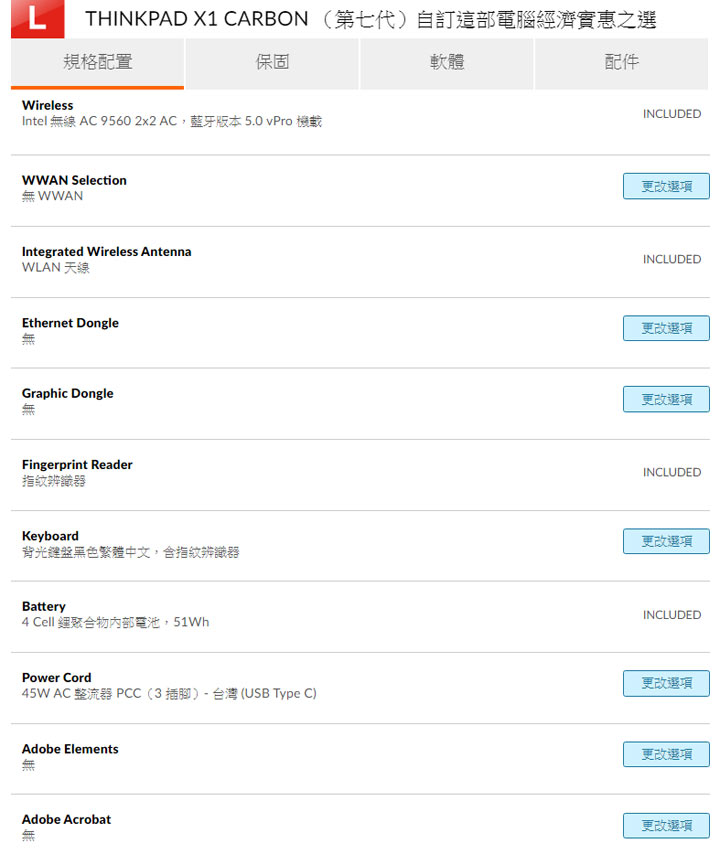Change the WWAN Selection option
Image resolution: width=720 pixels, height=854 pixels.
pos(666,186)
